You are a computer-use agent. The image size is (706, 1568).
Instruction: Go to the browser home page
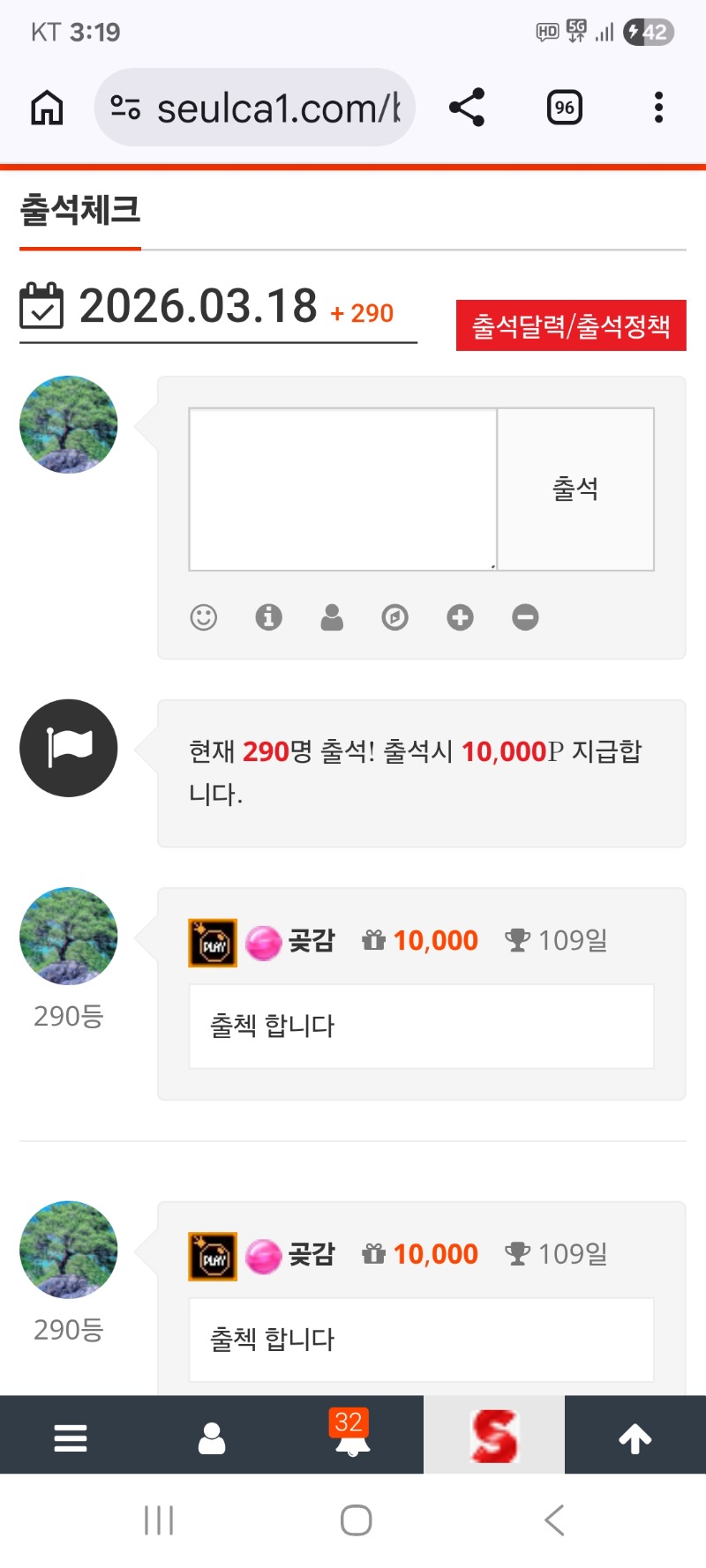click(47, 108)
